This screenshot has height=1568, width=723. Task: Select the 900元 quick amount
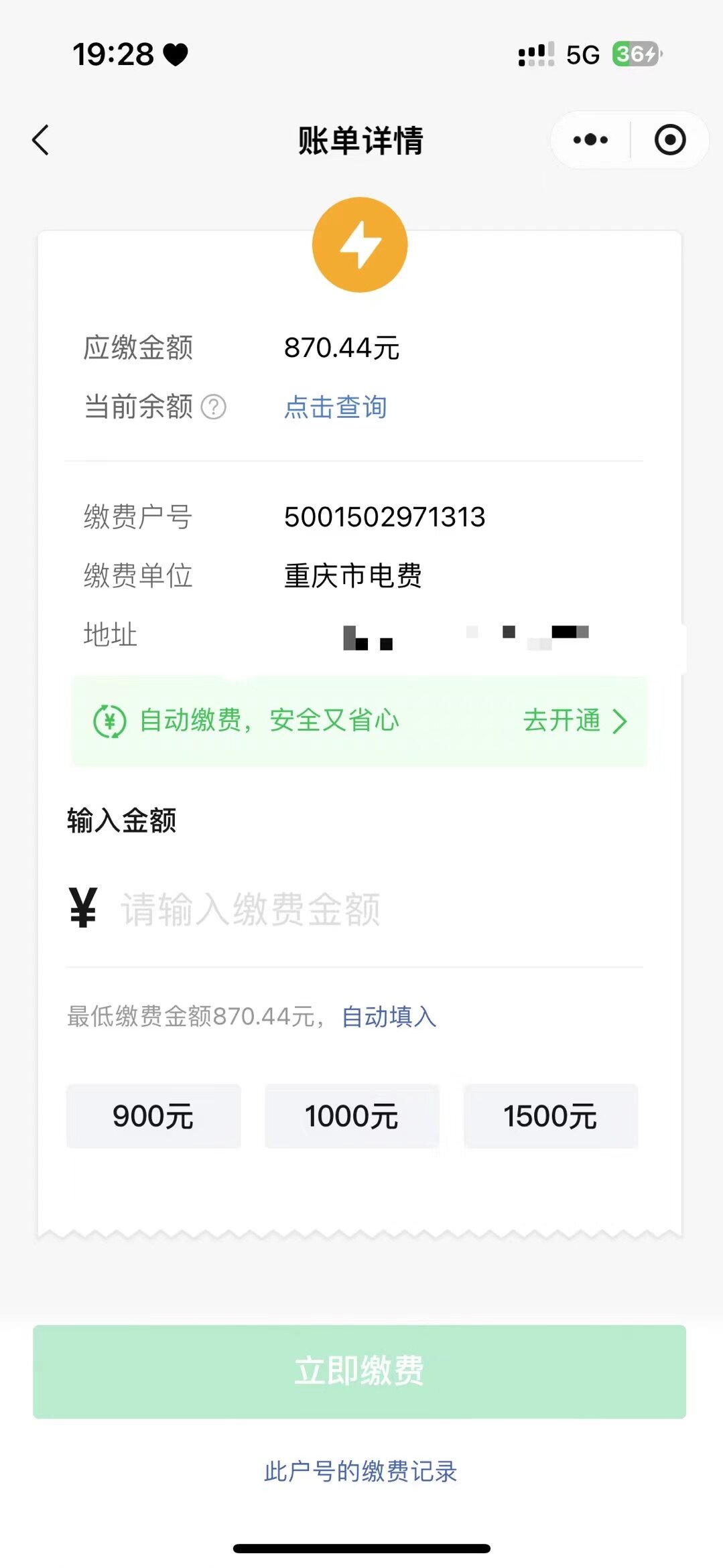click(x=153, y=1116)
